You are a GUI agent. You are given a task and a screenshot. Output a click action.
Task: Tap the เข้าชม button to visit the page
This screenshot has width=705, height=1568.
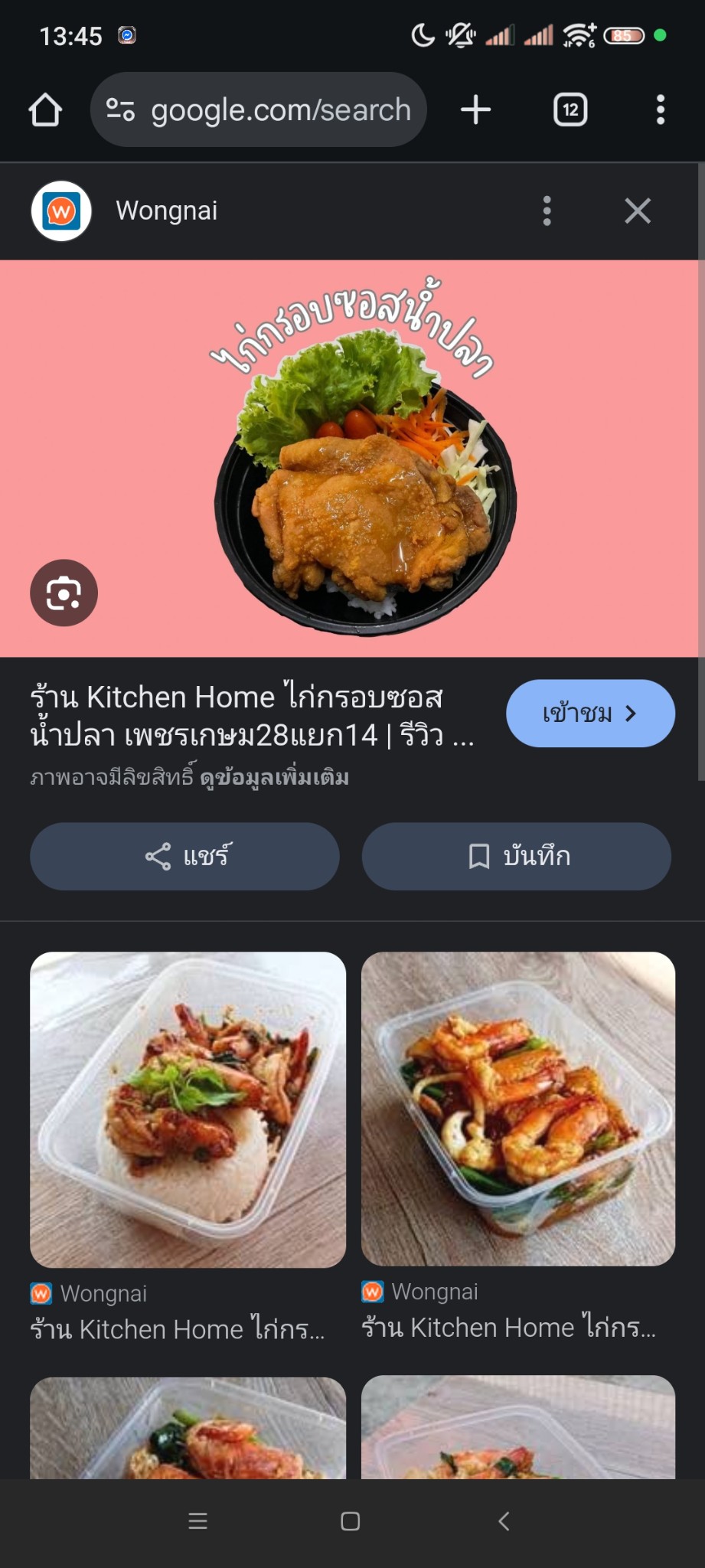pos(589,713)
